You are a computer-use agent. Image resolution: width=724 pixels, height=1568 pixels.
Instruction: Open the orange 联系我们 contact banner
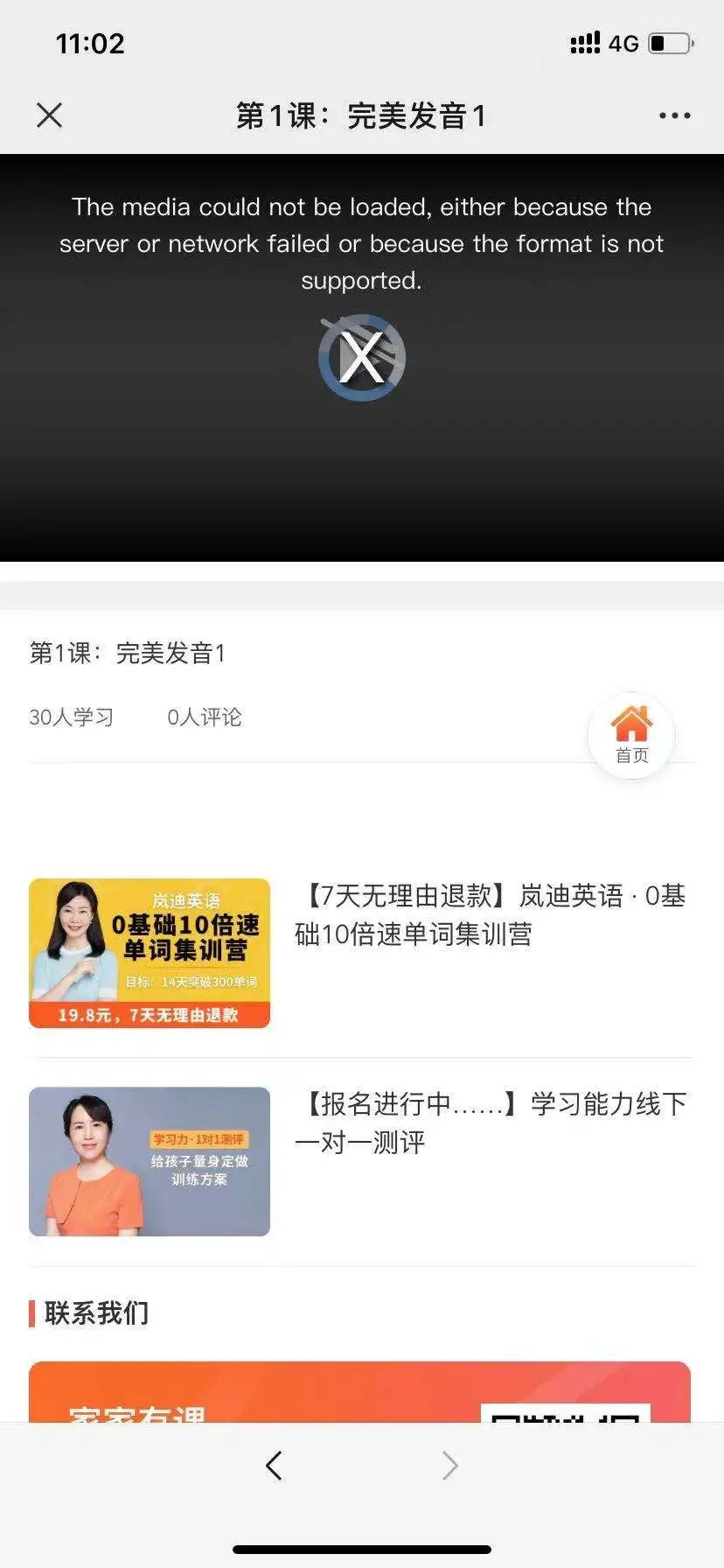coord(359,1391)
